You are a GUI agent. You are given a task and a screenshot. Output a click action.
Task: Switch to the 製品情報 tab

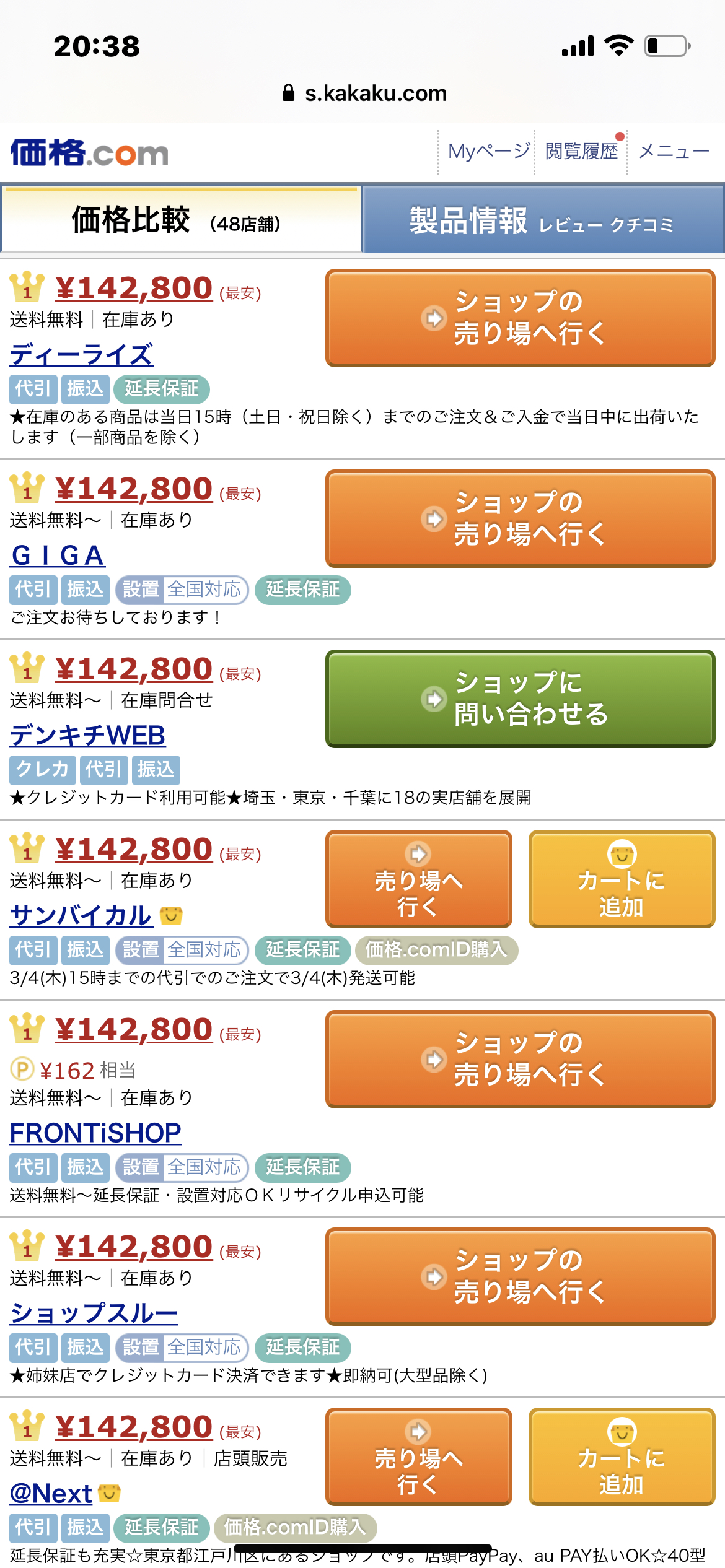point(543,220)
